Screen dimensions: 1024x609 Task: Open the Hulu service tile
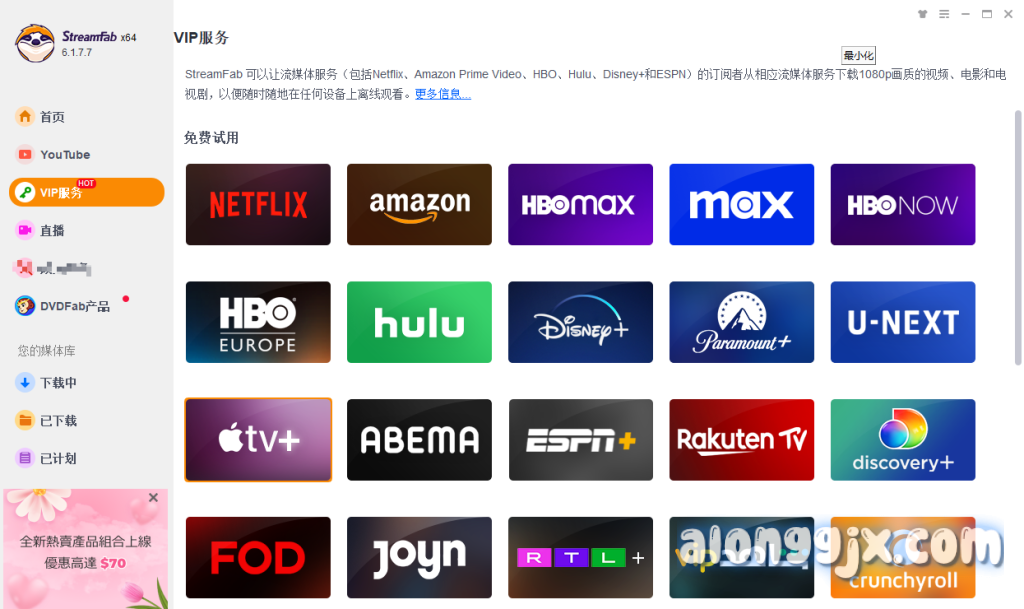(x=419, y=322)
